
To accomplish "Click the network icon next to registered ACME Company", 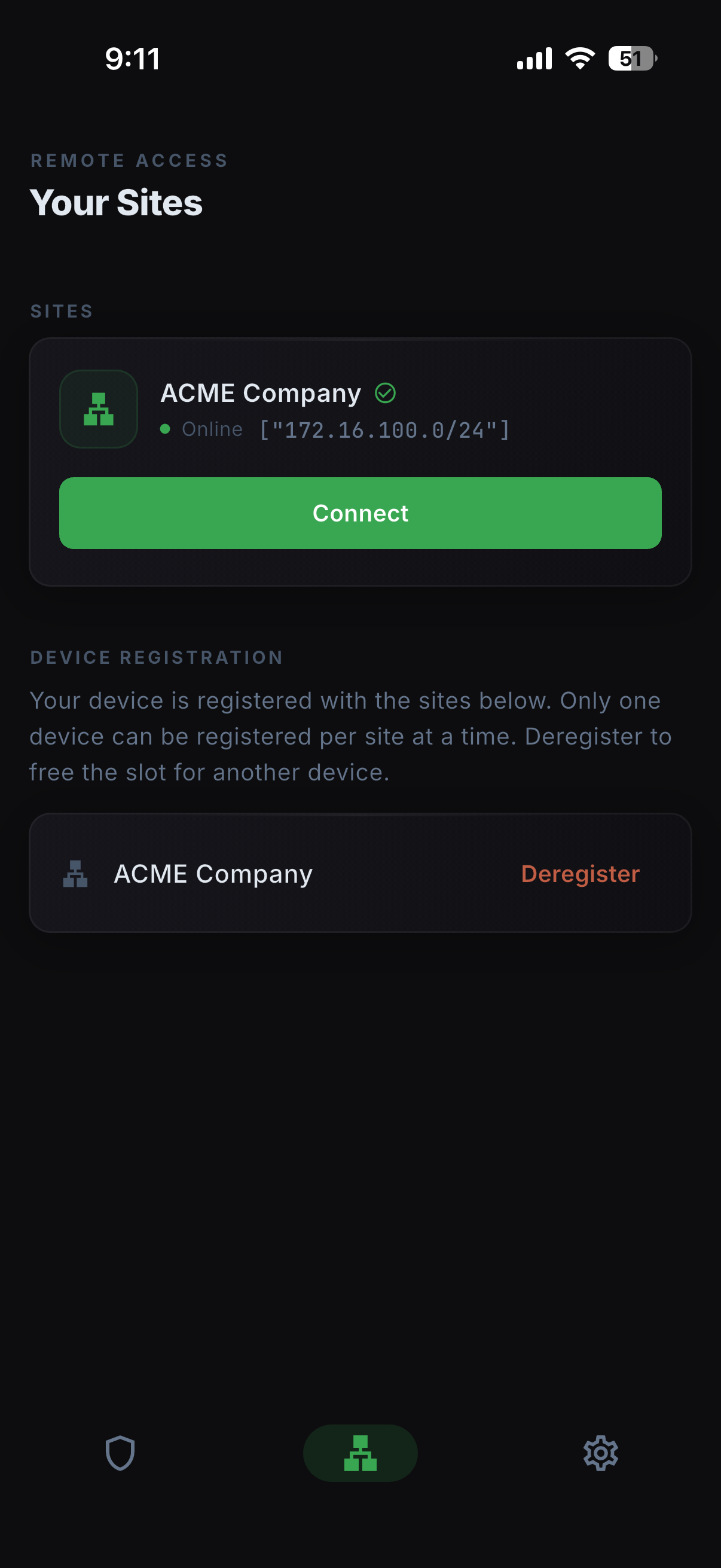I will point(75,873).
